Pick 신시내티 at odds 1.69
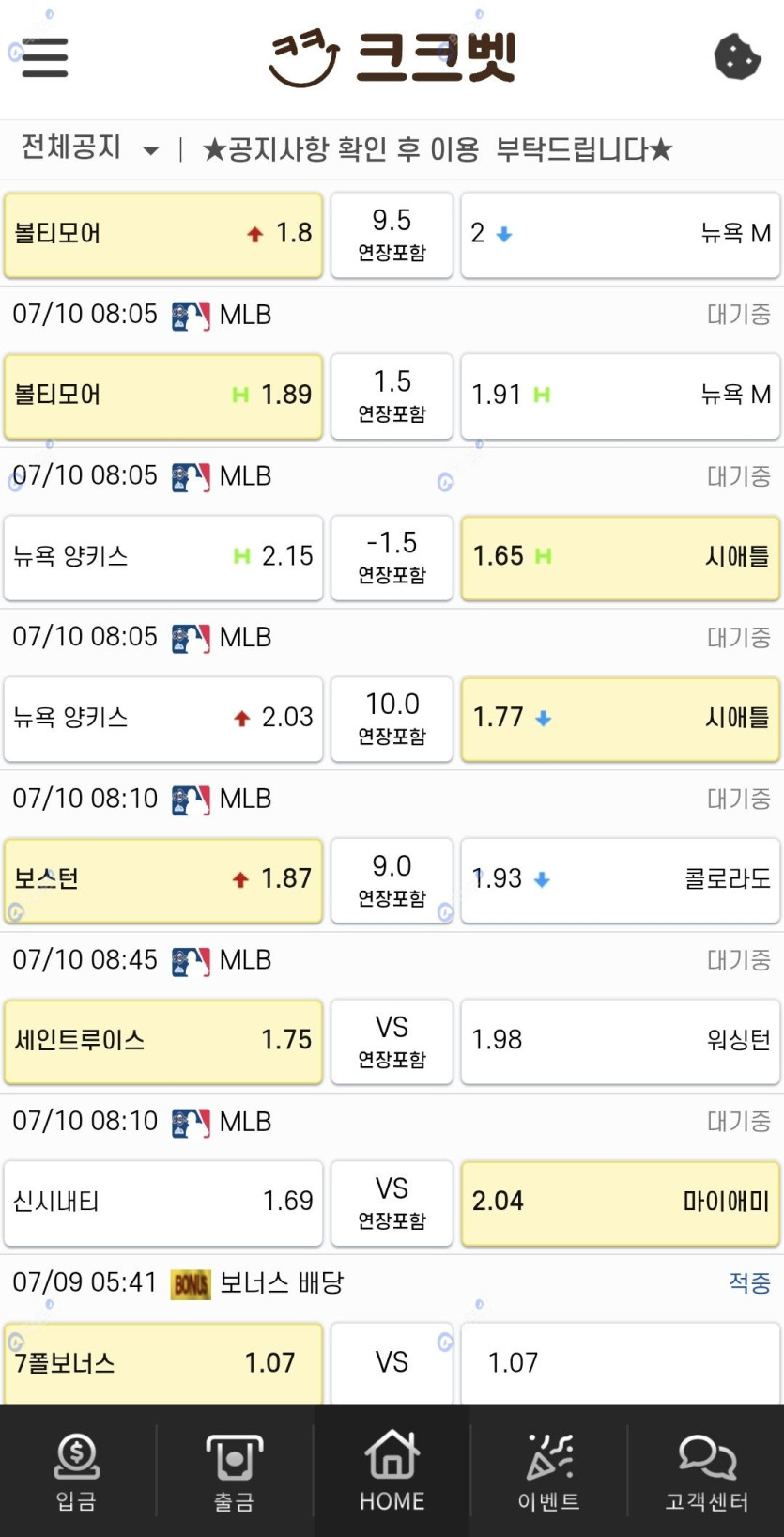This screenshot has height=1537, width=784. (163, 1203)
